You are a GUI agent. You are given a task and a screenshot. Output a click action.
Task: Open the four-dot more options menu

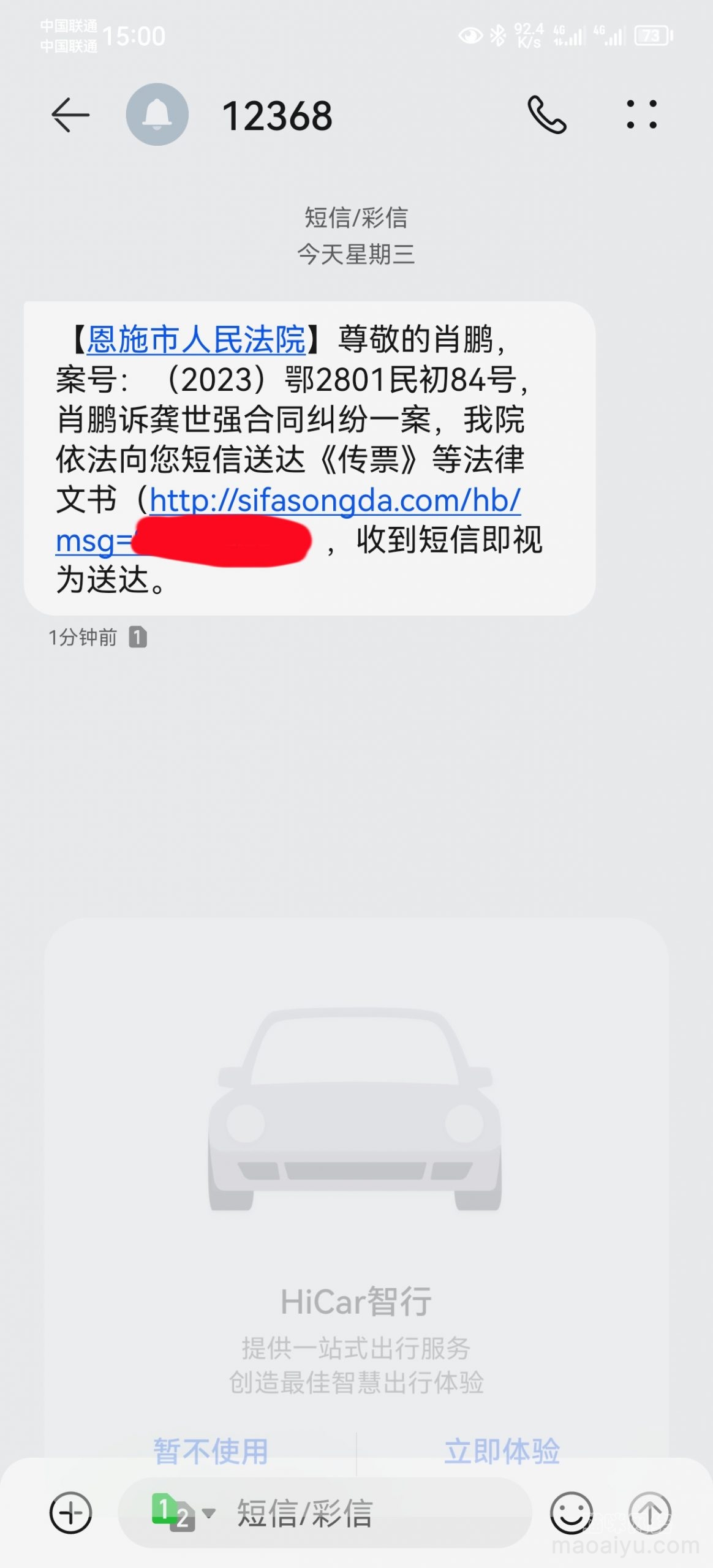[641, 115]
